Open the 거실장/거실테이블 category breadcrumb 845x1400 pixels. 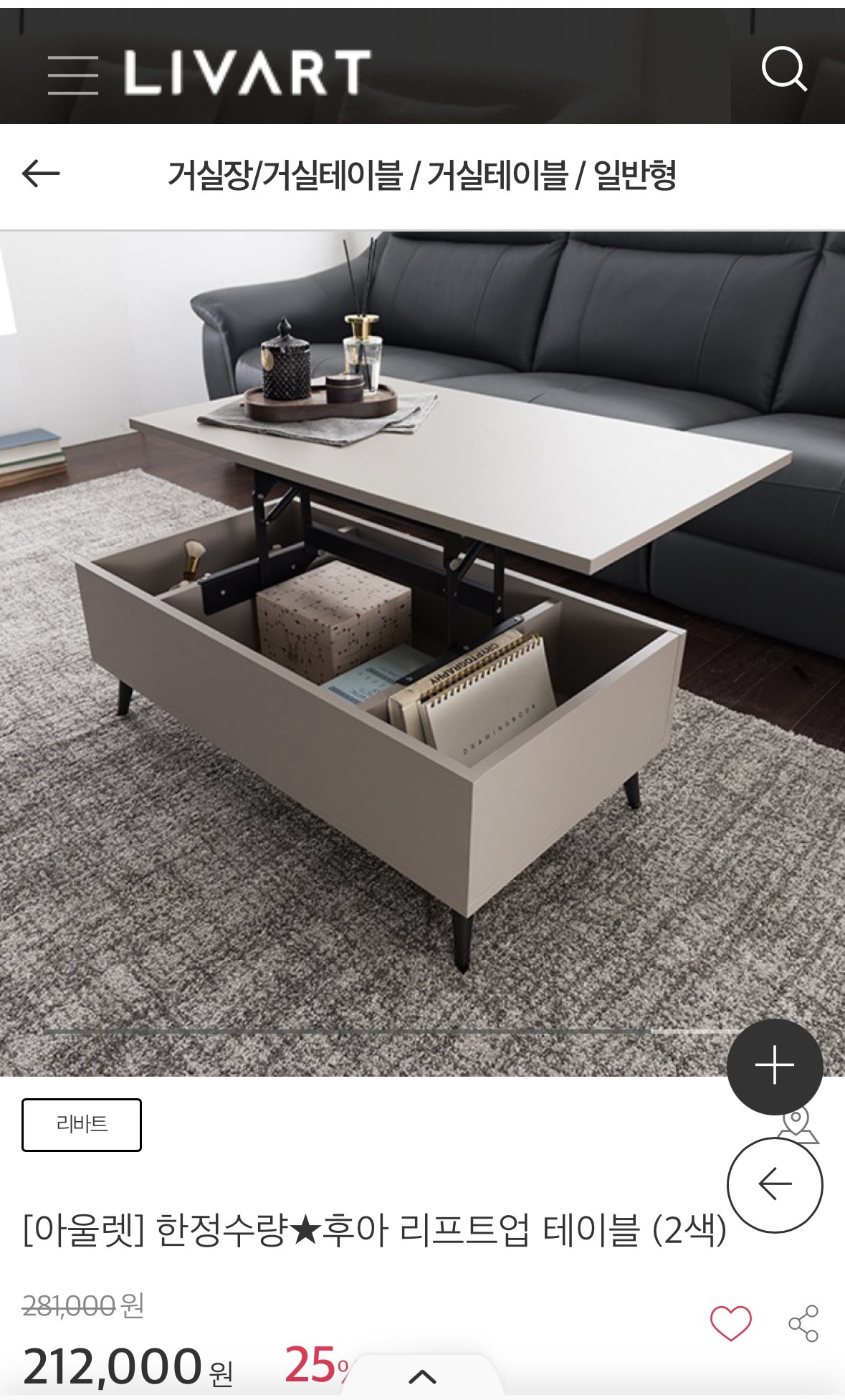[x=285, y=175]
